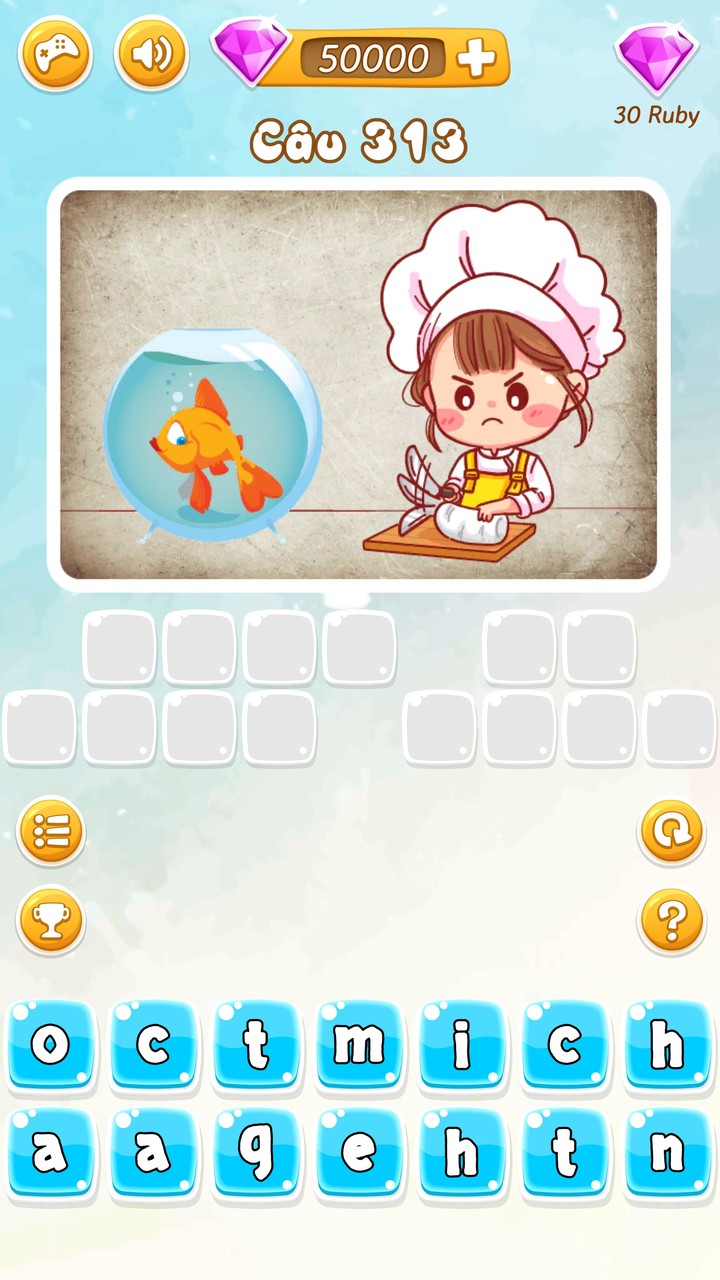Select the letter m tile
The width and height of the screenshot is (720, 1280).
tap(360, 1045)
